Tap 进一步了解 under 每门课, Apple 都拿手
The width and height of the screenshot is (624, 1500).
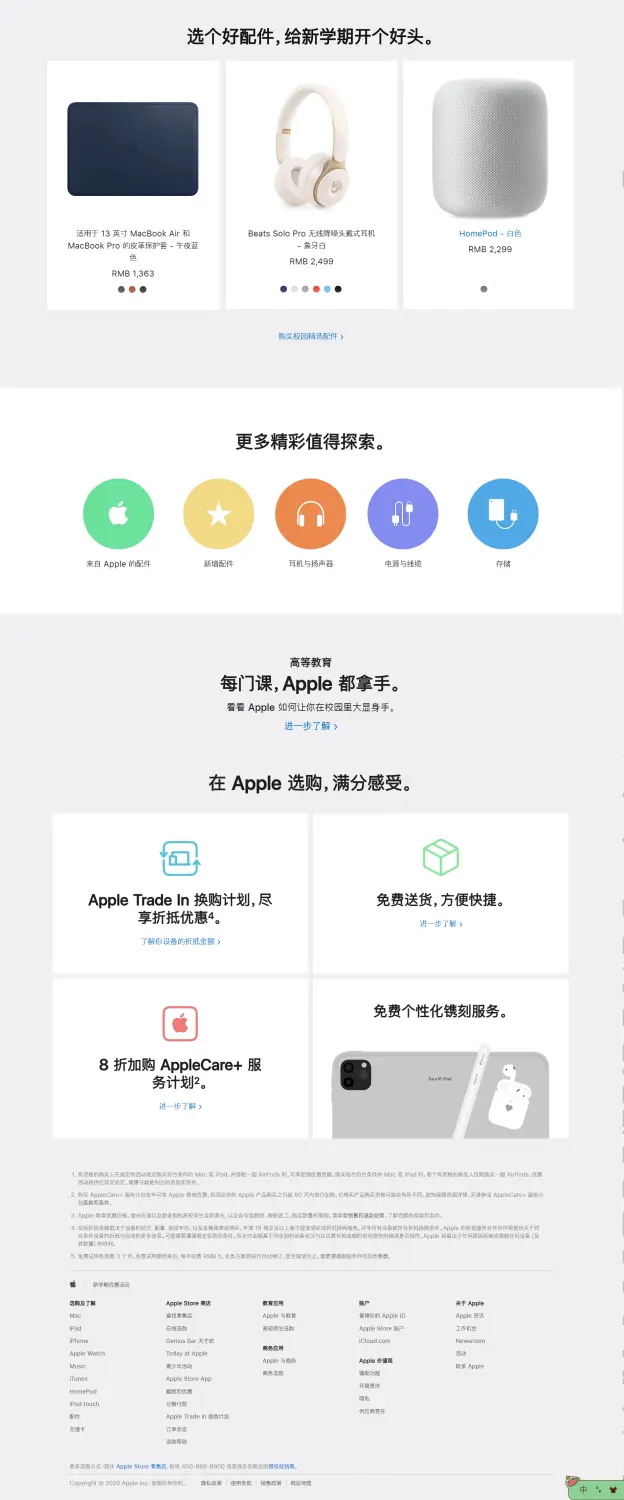point(311,726)
